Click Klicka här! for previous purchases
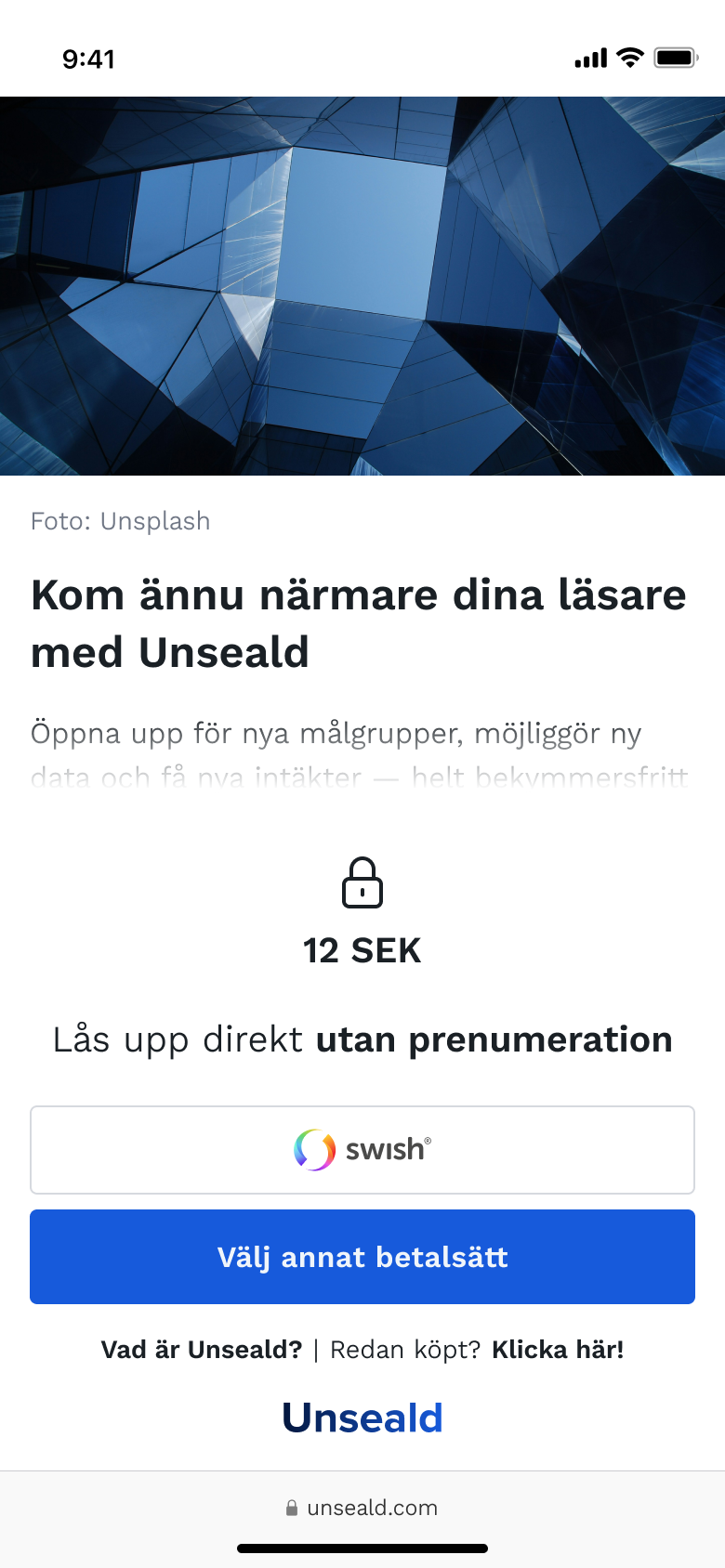The image size is (725, 1568). point(559,1350)
